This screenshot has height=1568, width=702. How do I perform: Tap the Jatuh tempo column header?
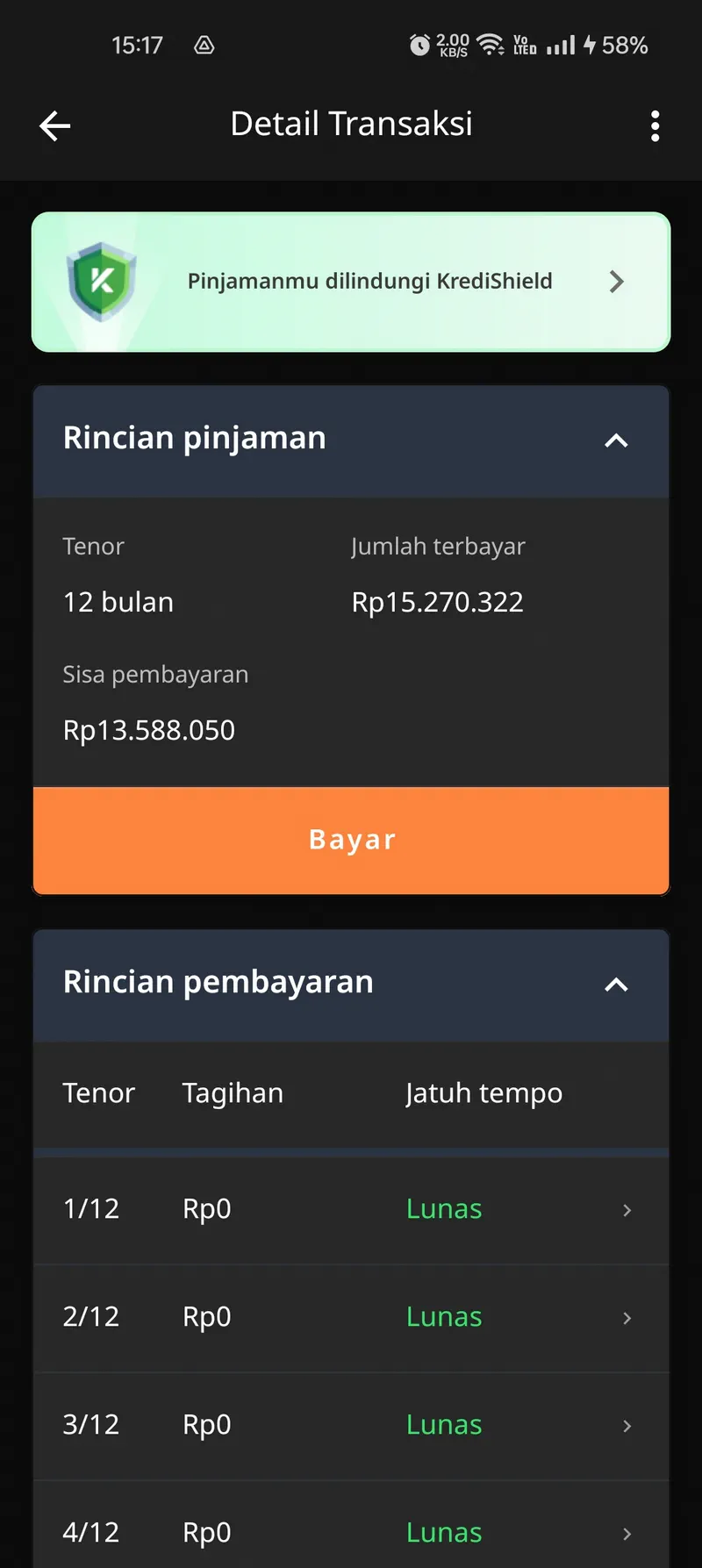pyautogui.click(x=484, y=1093)
